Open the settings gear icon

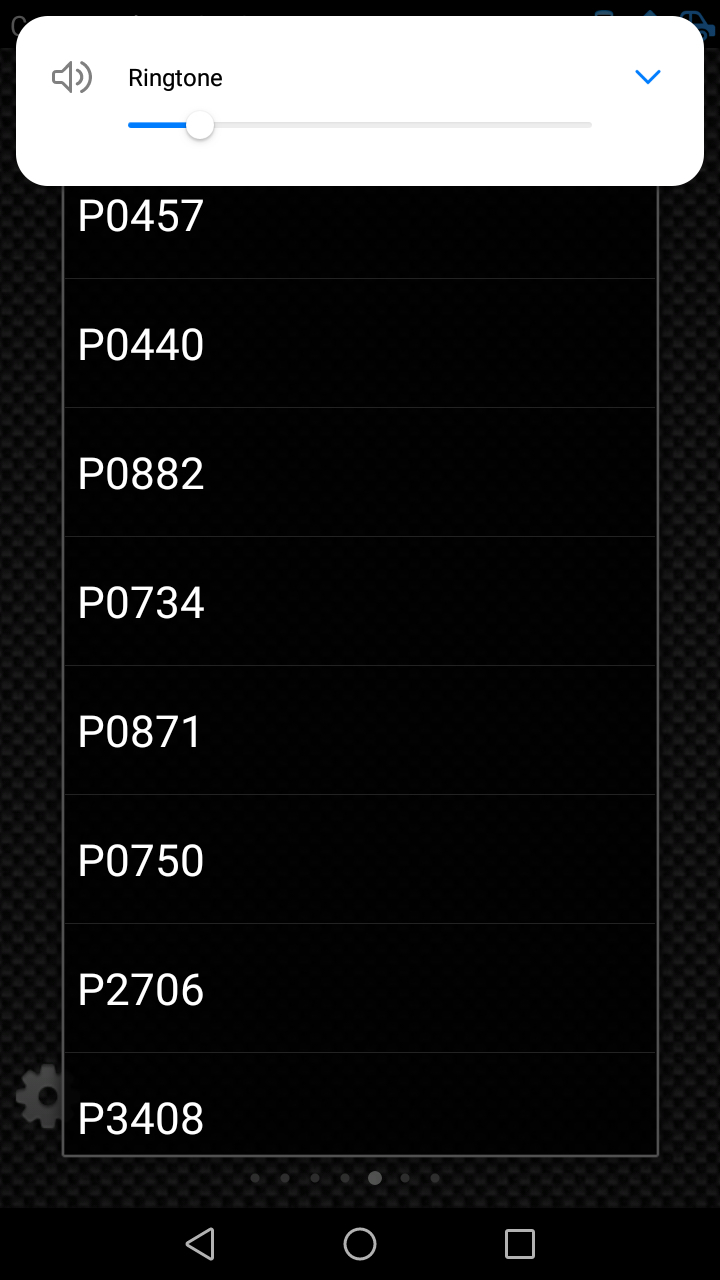tap(40, 1097)
